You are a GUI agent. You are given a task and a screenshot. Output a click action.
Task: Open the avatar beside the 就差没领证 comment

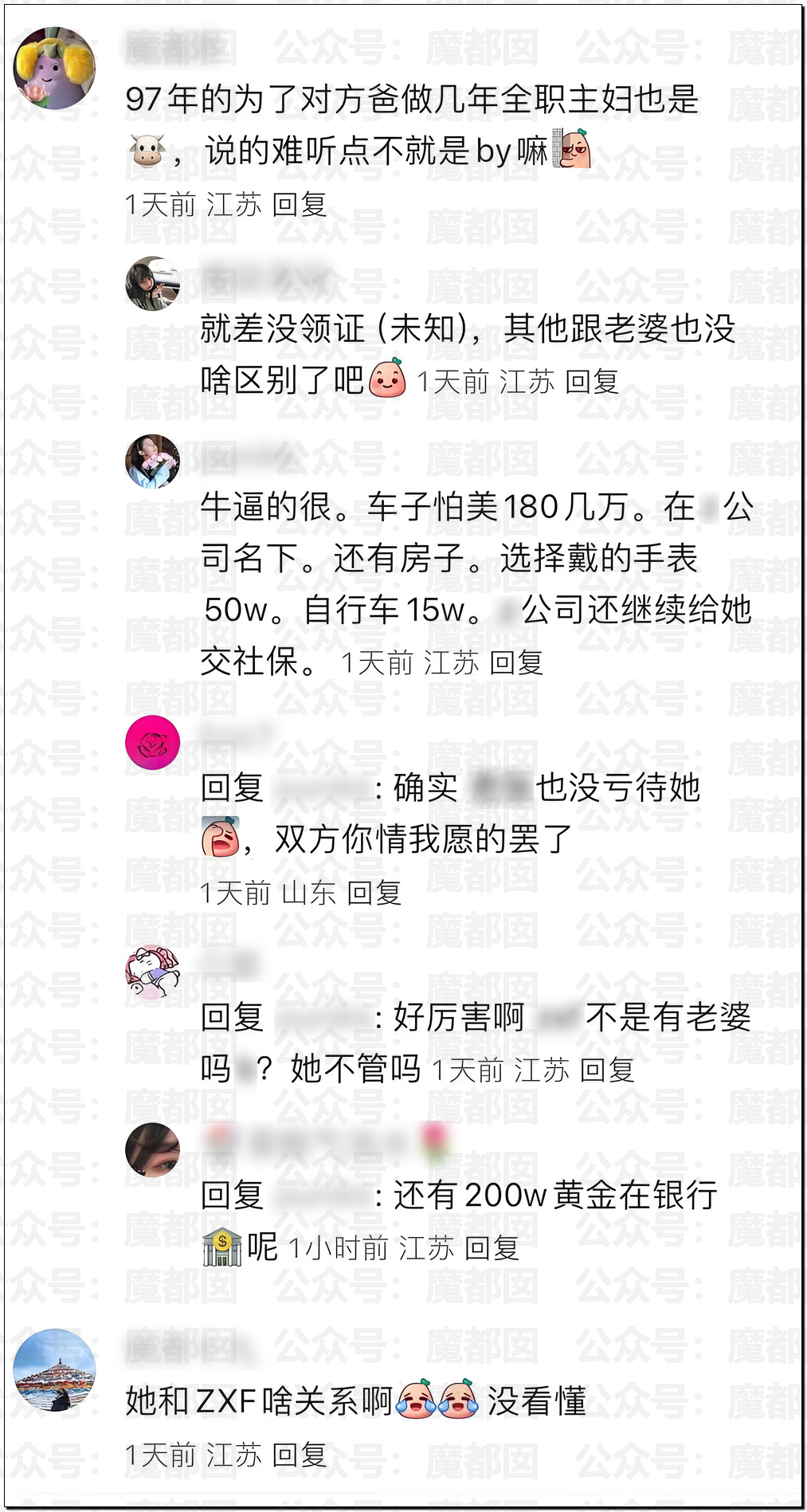point(152,283)
